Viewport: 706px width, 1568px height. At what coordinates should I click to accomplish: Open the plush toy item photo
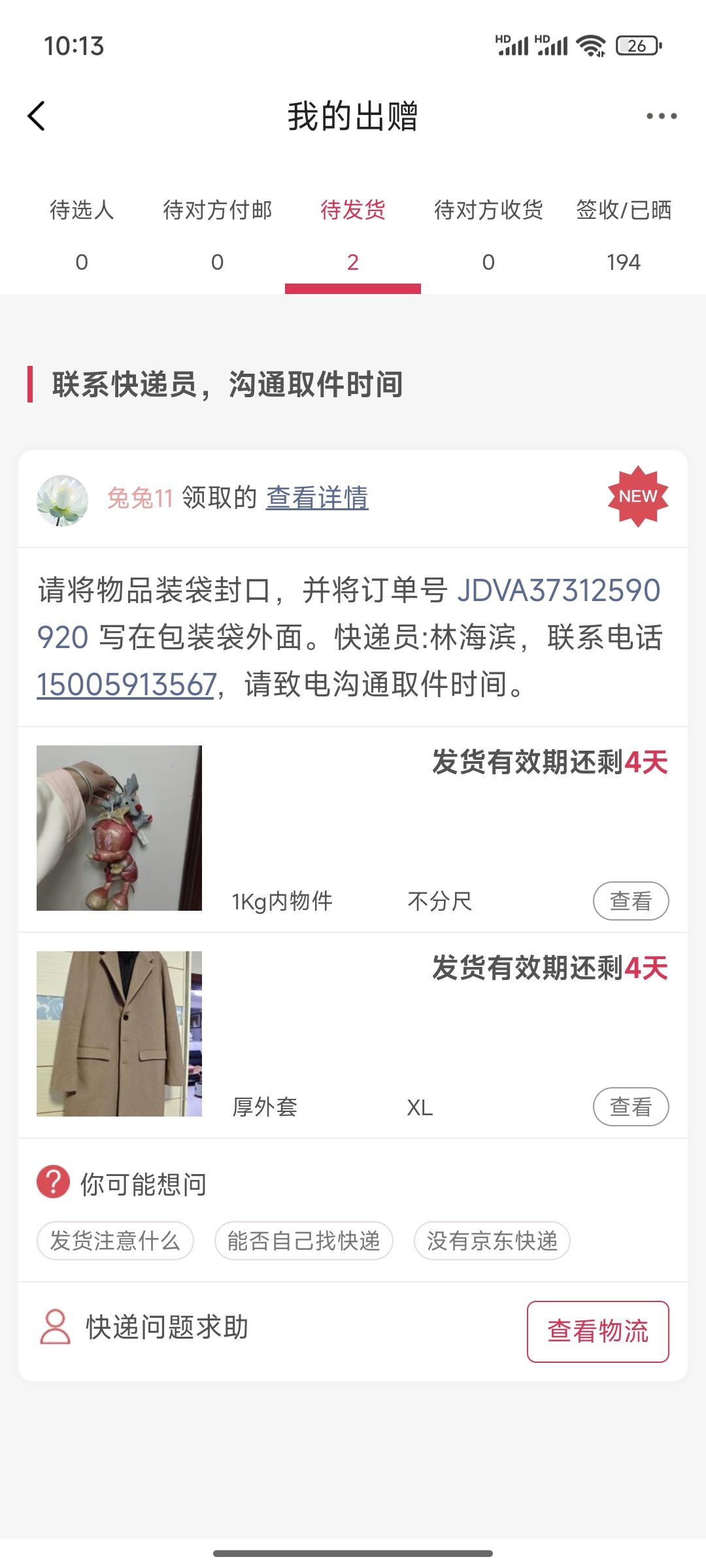pyautogui.click(x=119, y=828)
